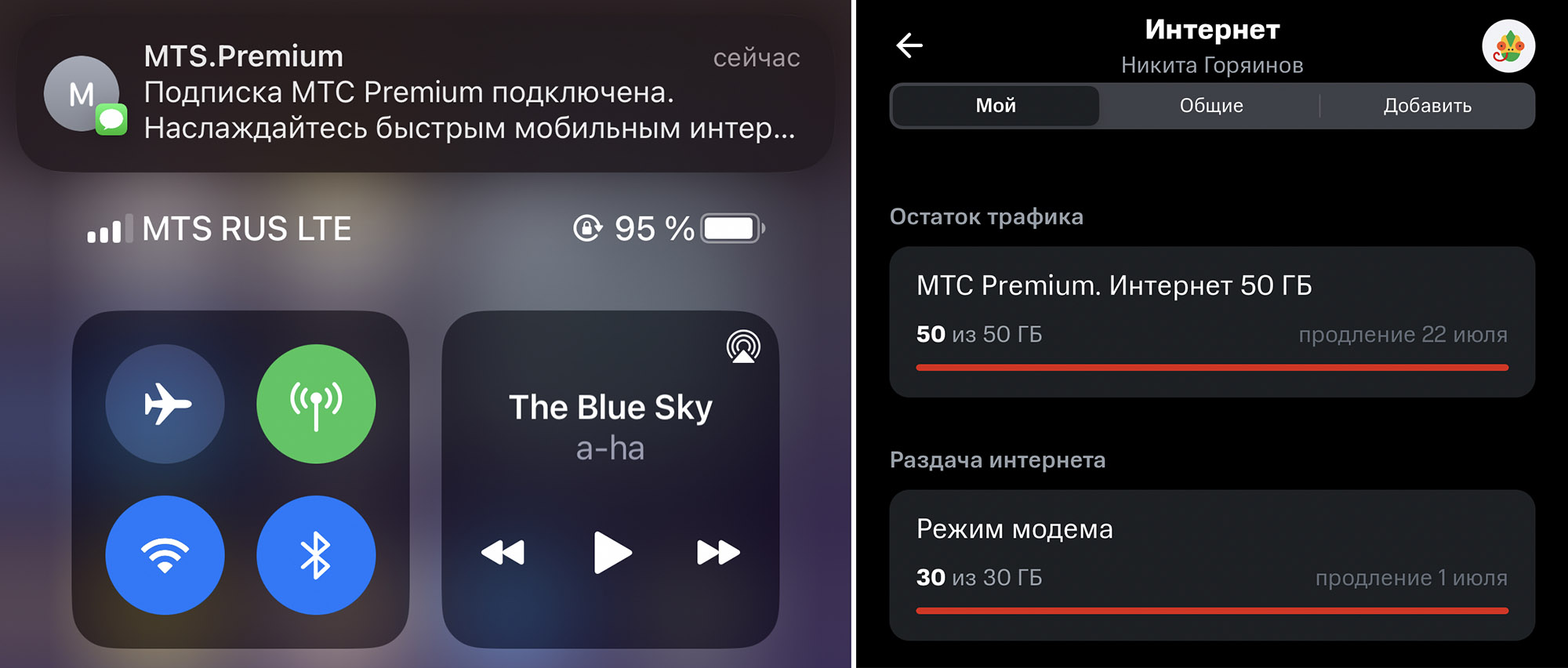1568x668 pixels.
Task: Open AirPlay output options
Action: 742,346
